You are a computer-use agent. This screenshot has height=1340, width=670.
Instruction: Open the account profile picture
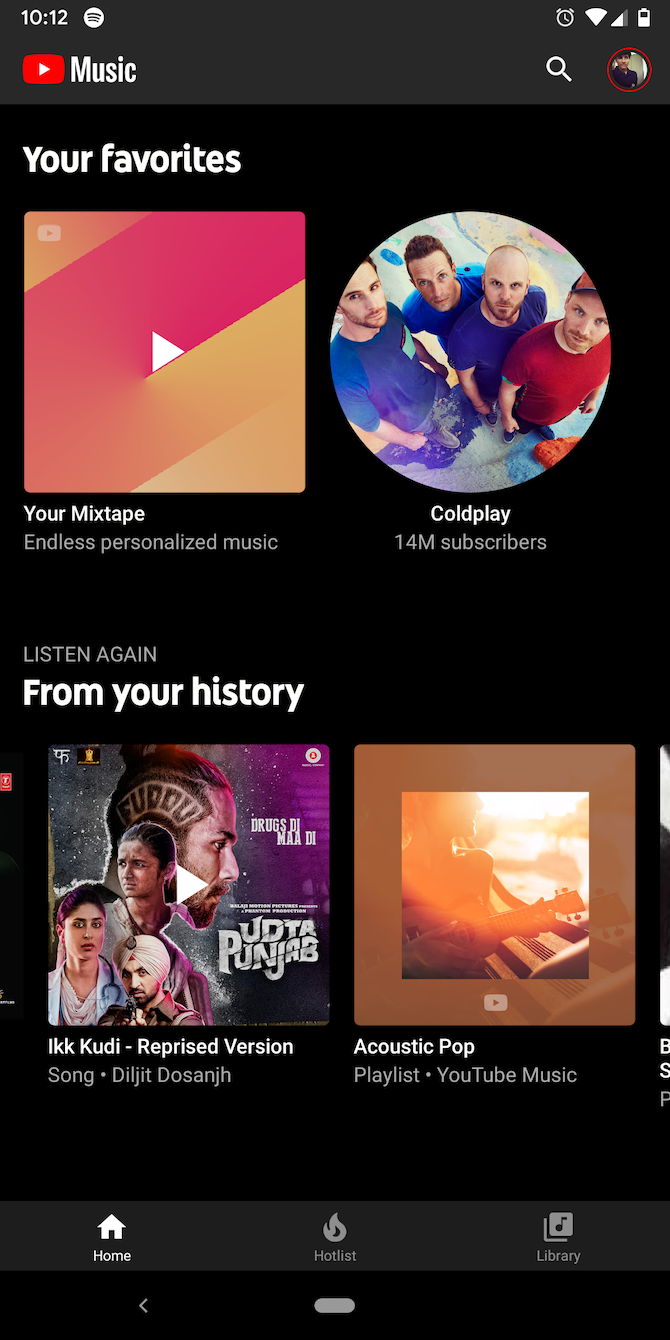click(629, 69)
